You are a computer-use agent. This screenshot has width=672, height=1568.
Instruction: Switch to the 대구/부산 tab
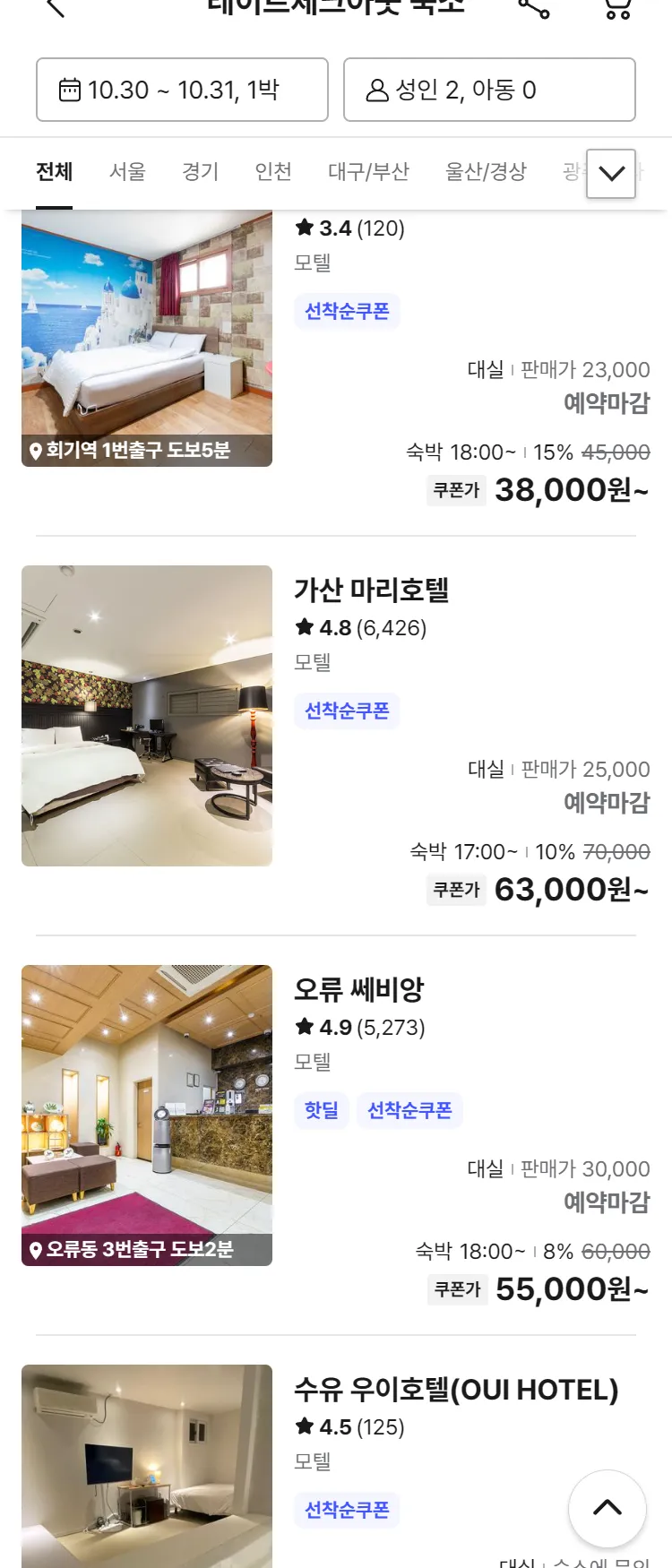point(368,171)
